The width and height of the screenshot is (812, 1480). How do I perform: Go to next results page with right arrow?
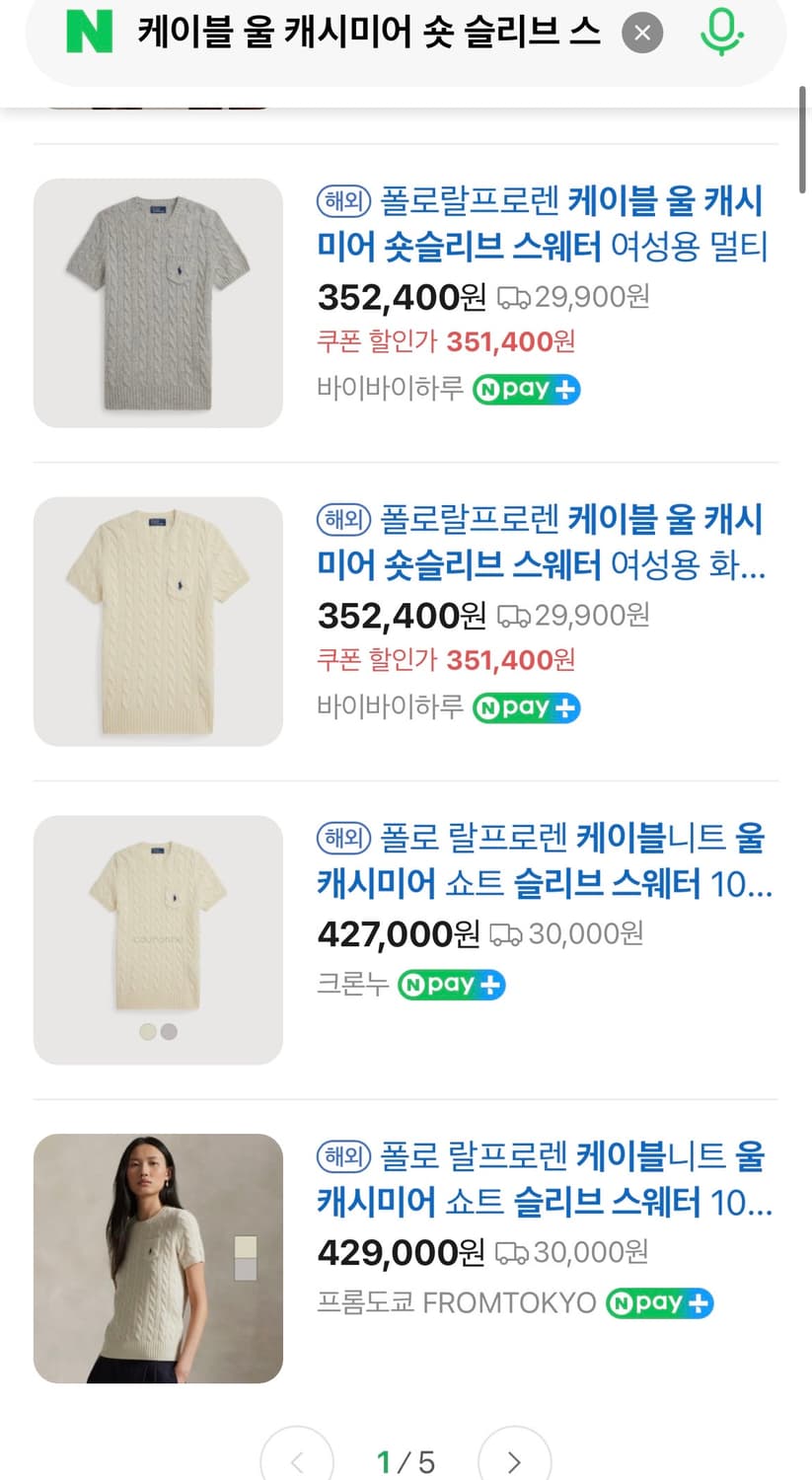(x=513, y=1460)
